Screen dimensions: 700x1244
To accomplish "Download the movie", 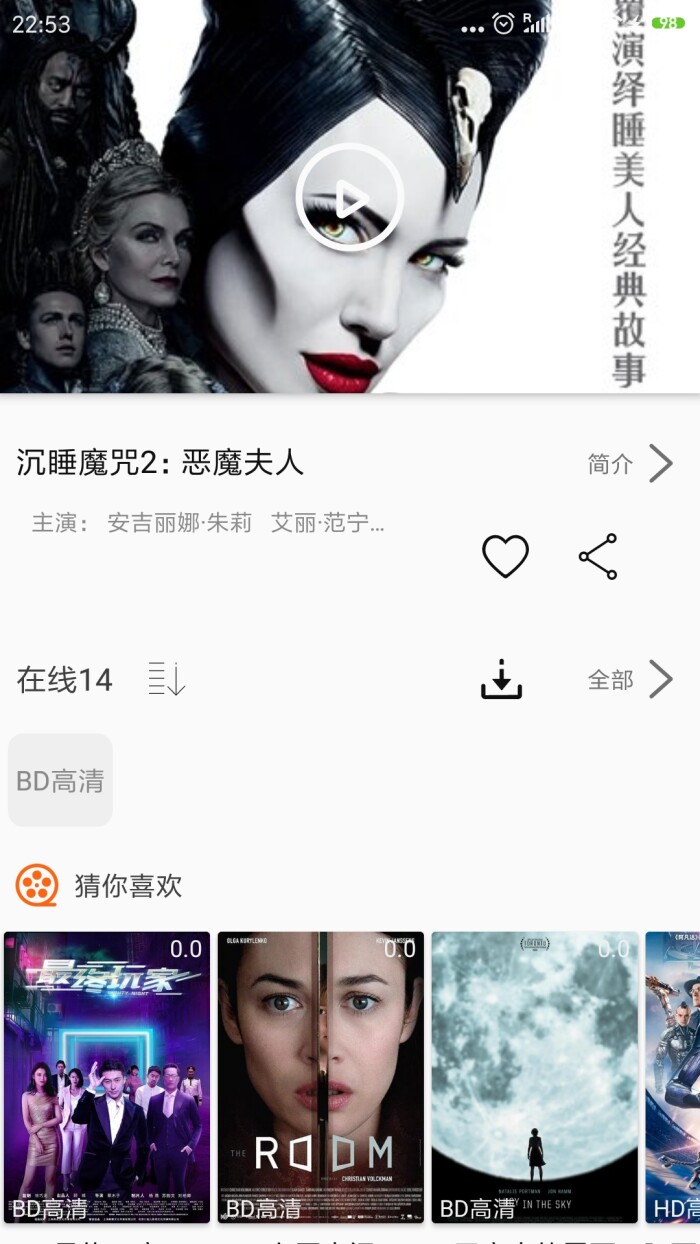I will (x=502, y=680).
